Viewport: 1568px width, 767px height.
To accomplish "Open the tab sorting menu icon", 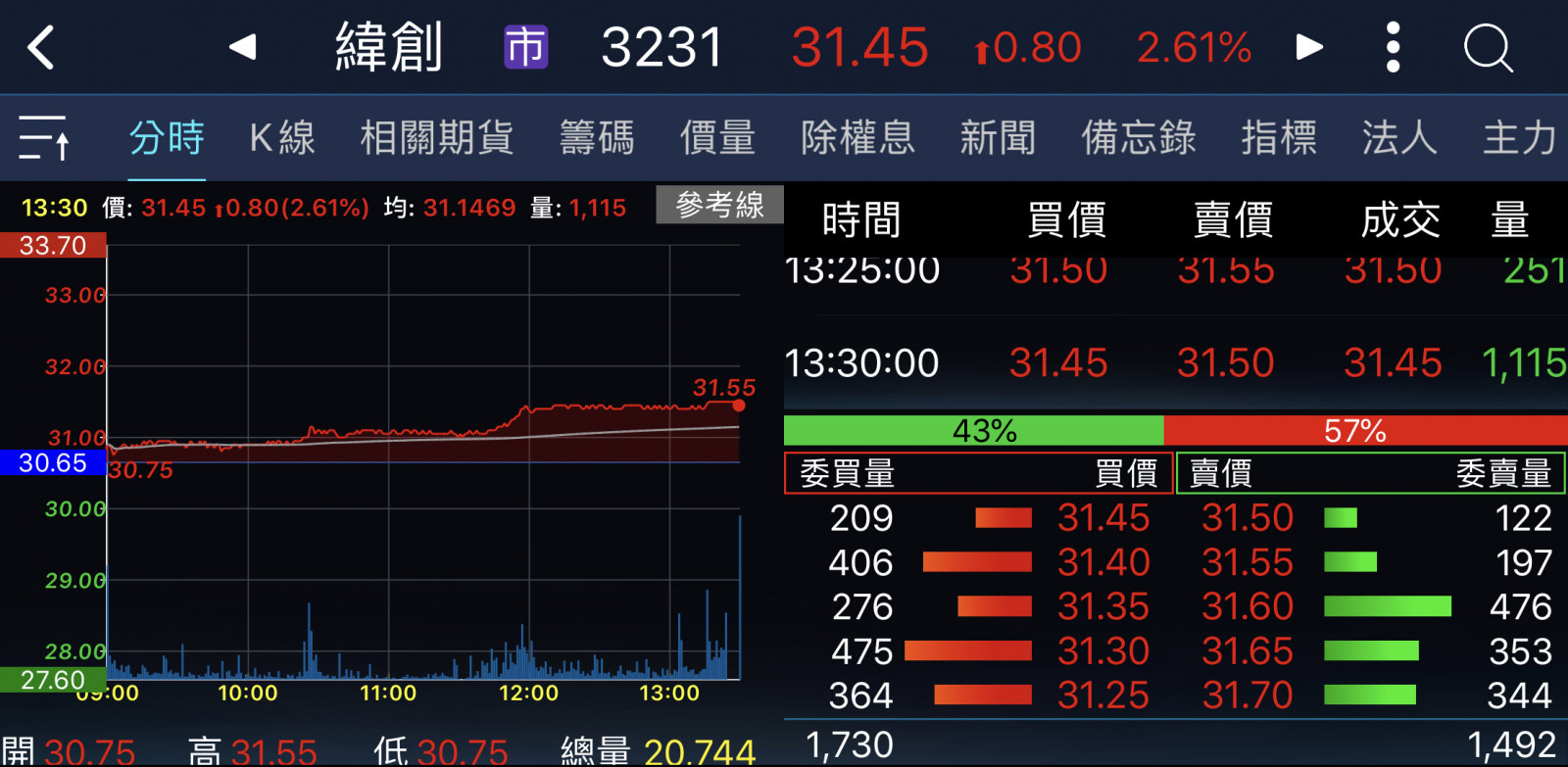I will click(44, 137).
